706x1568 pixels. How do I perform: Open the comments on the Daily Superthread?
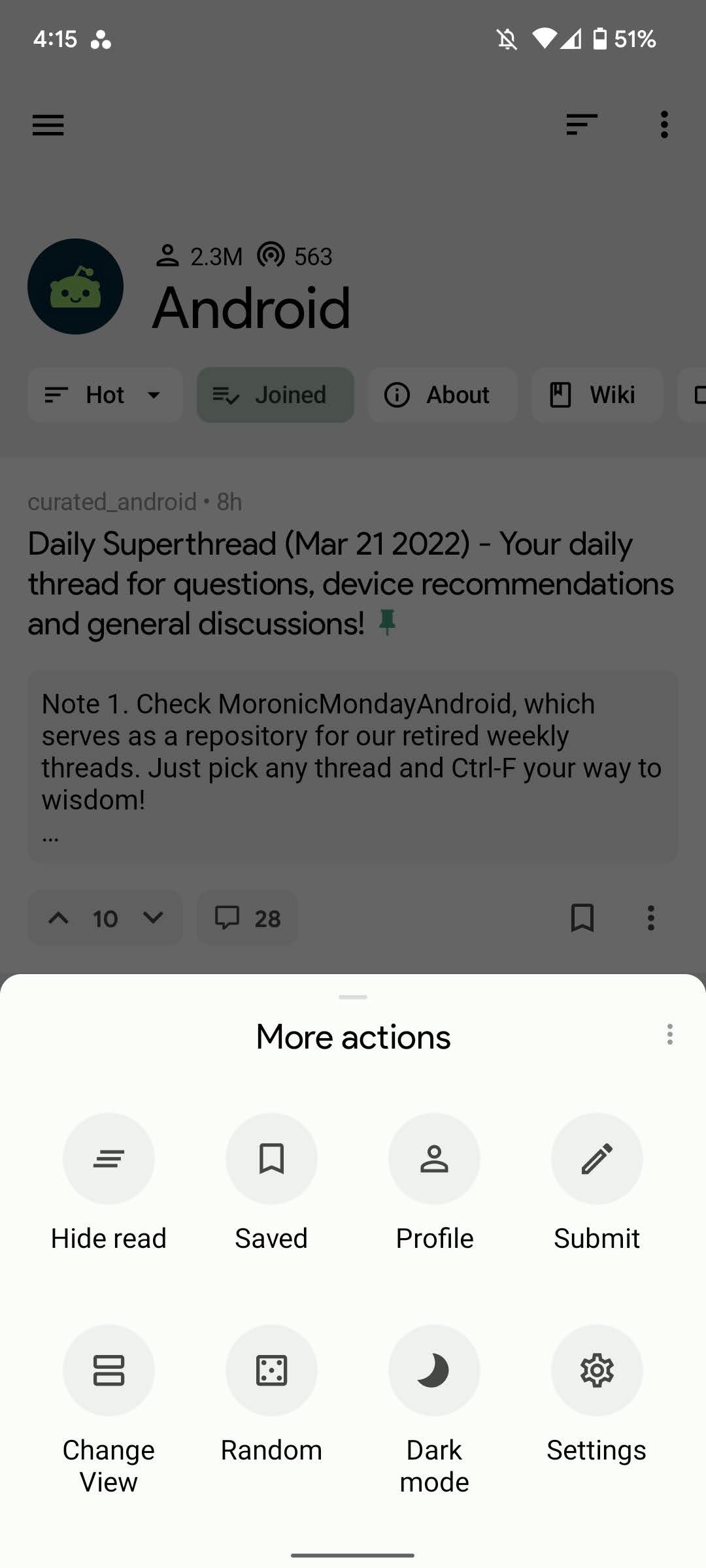click(x=246, y=918)
